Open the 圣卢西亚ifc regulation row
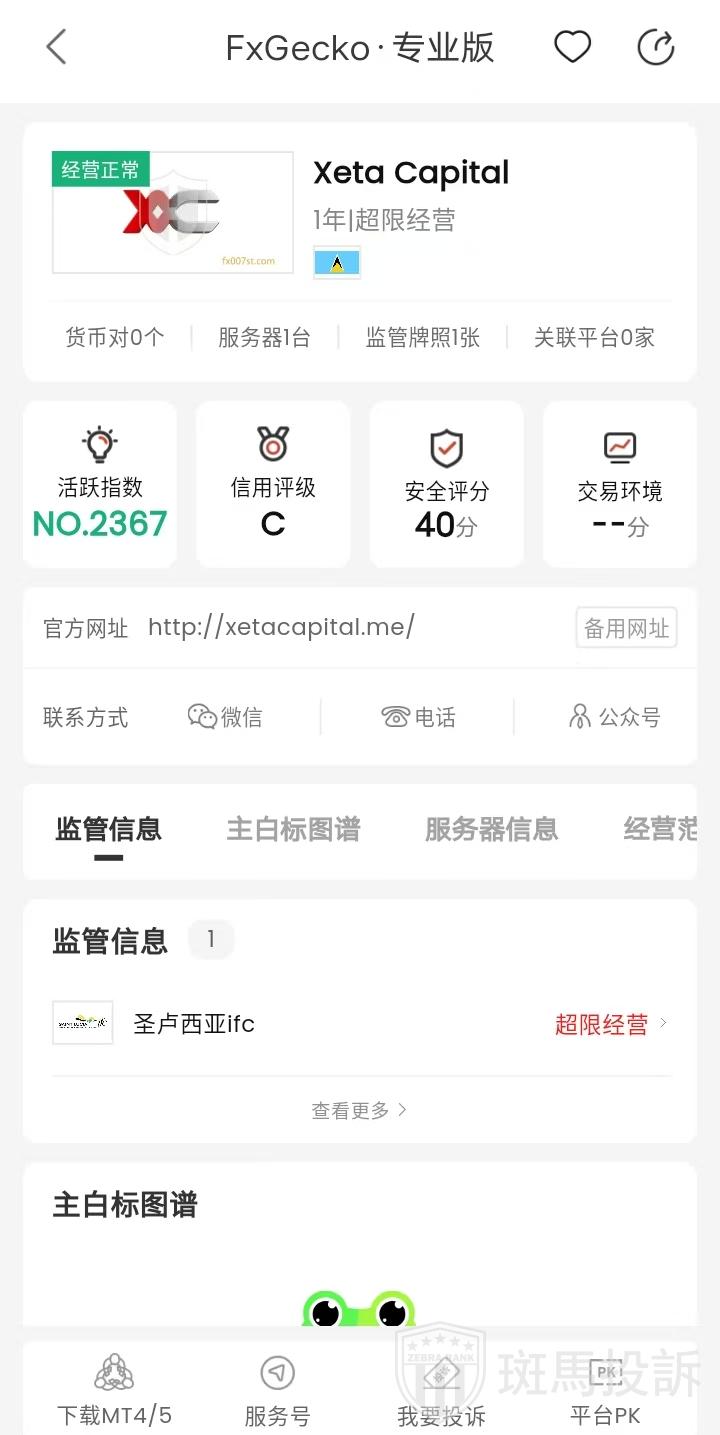 (360, 1024)
